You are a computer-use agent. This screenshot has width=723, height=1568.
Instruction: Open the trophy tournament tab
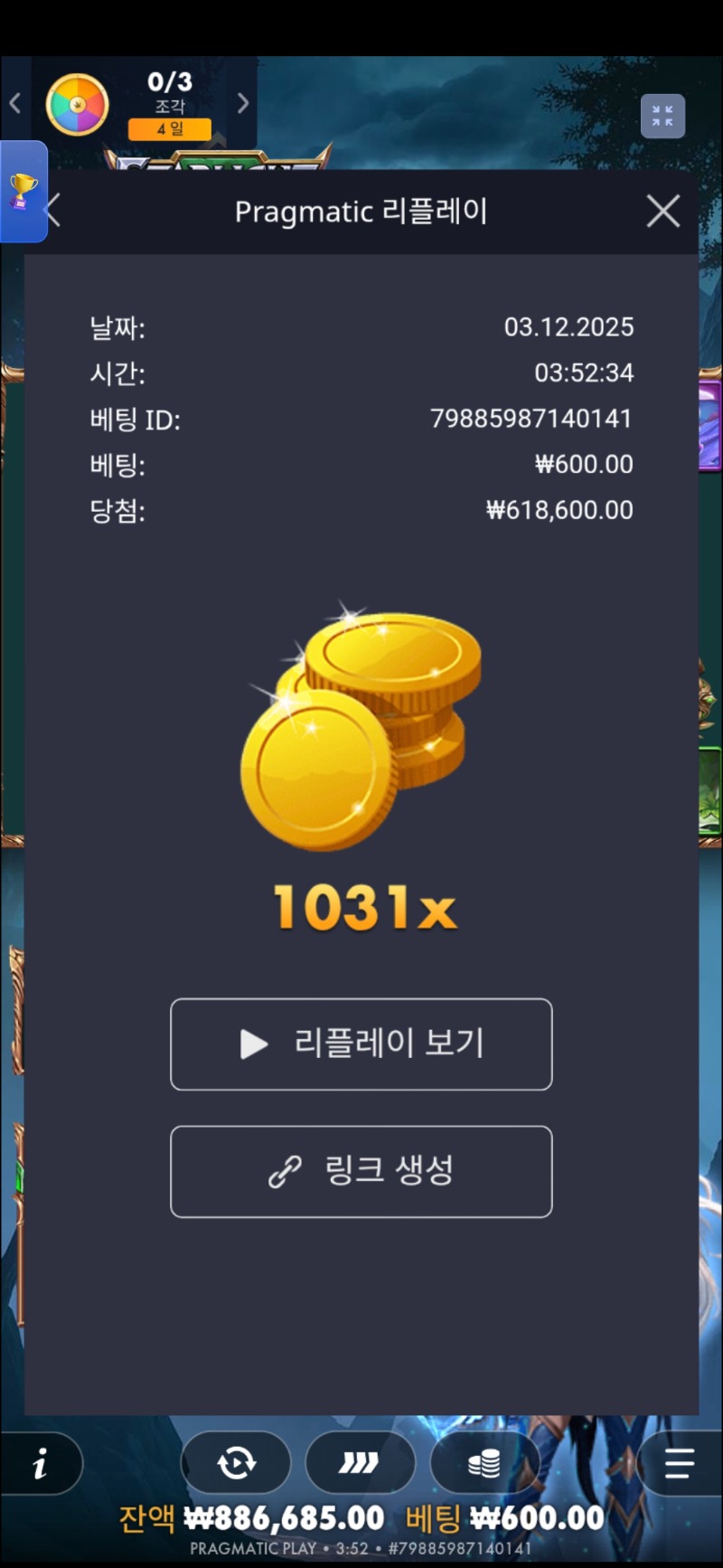coord(23,192)
